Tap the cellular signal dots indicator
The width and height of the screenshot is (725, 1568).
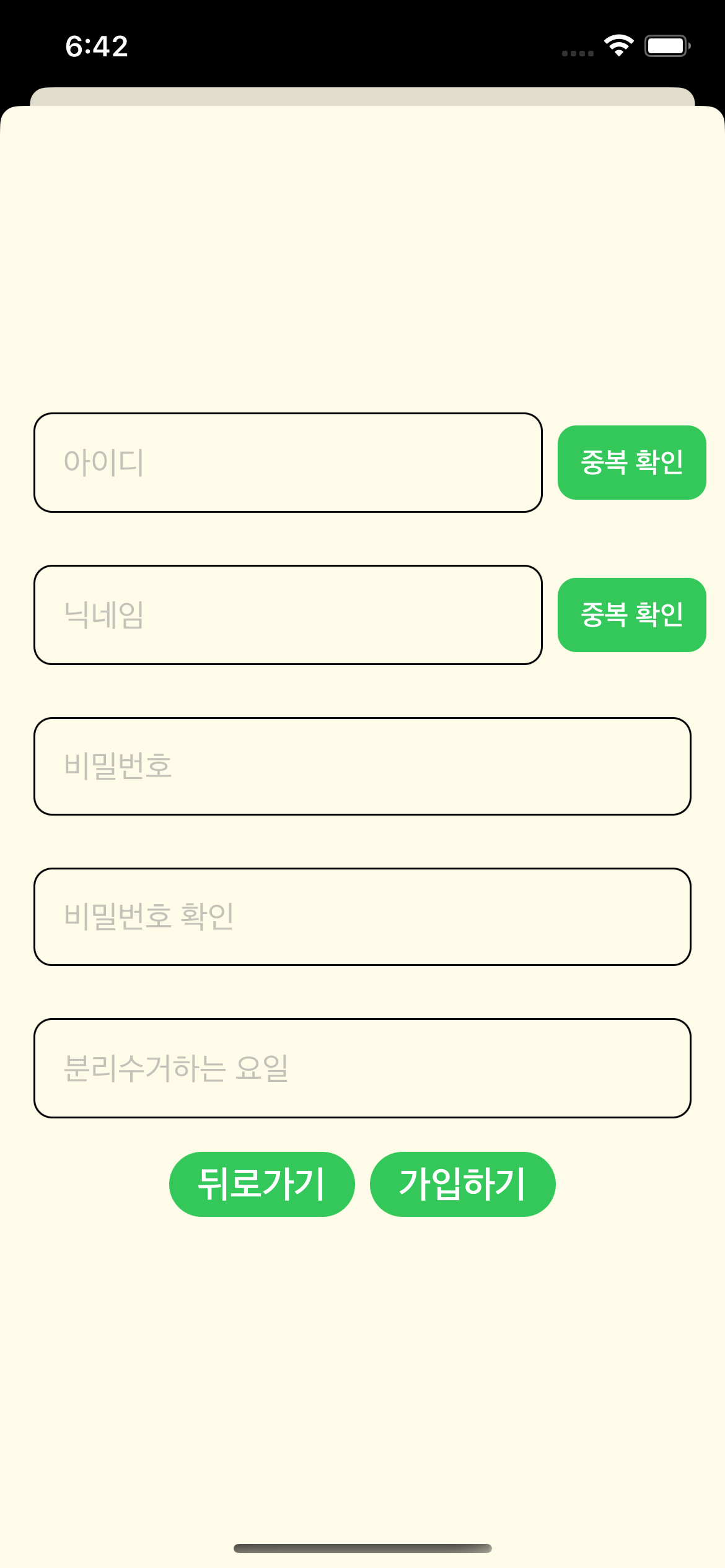tap(578, 53)
